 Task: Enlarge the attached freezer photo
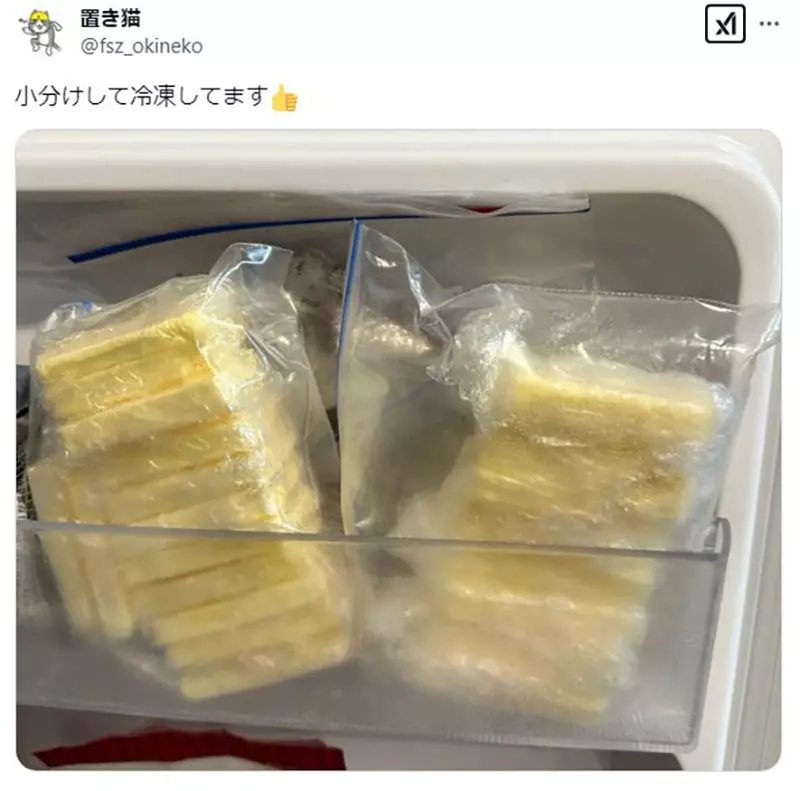tap(398, 449)
